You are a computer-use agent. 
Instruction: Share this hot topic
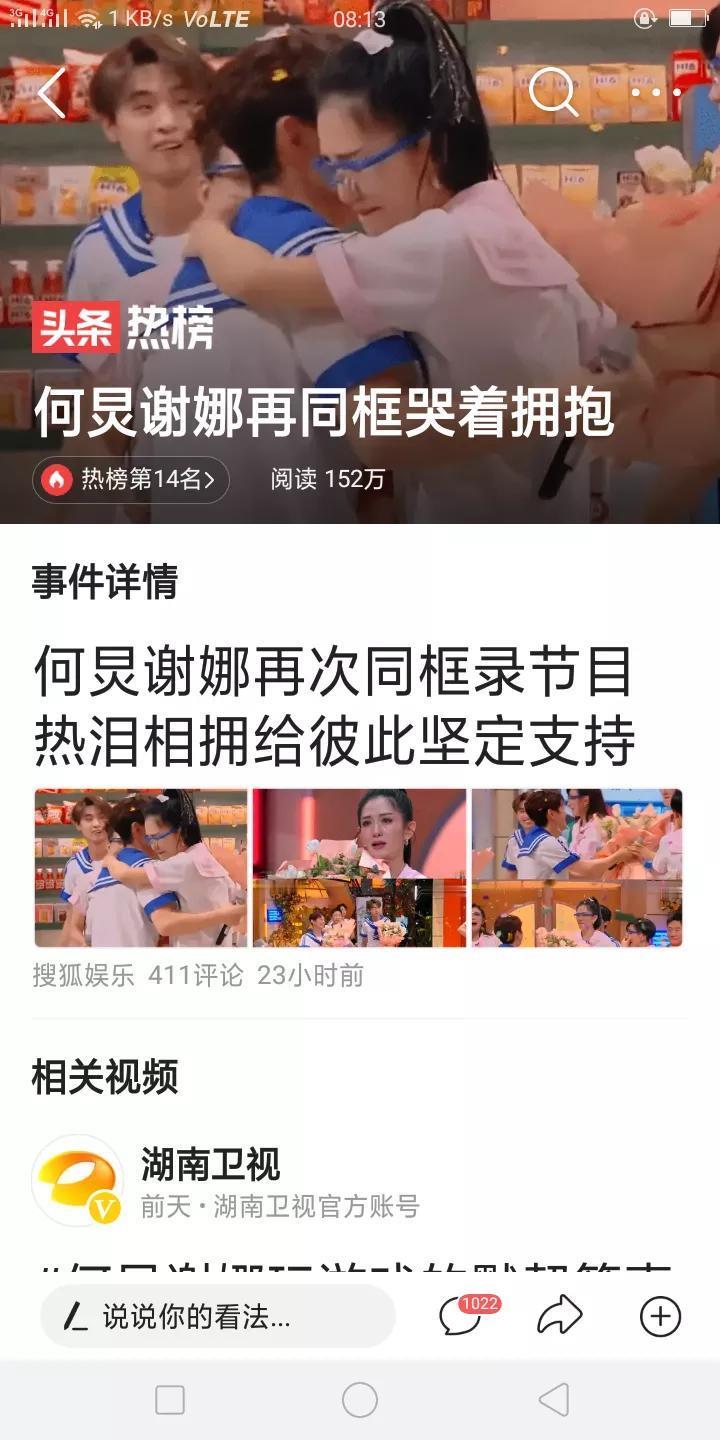click(559, 1316)
